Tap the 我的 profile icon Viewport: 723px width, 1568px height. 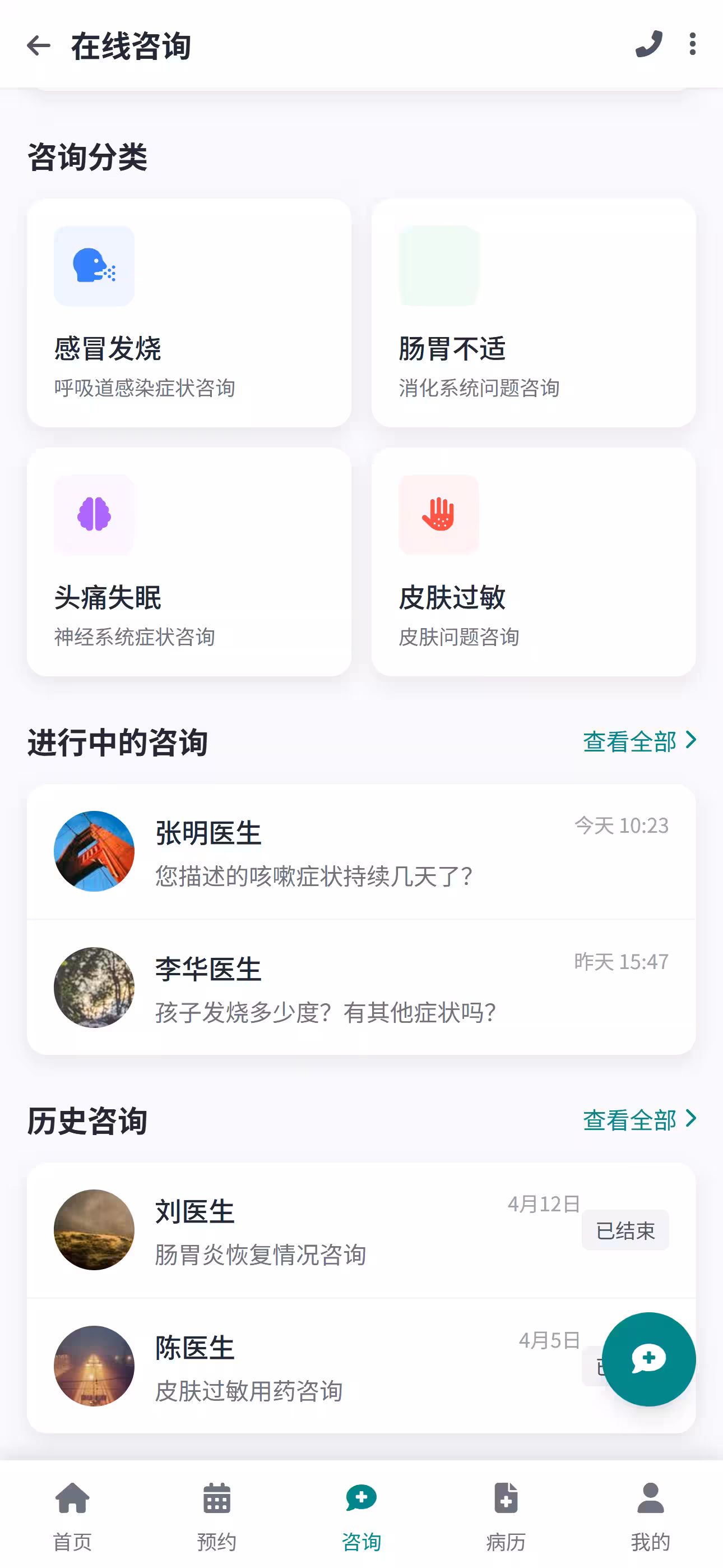651,1497
